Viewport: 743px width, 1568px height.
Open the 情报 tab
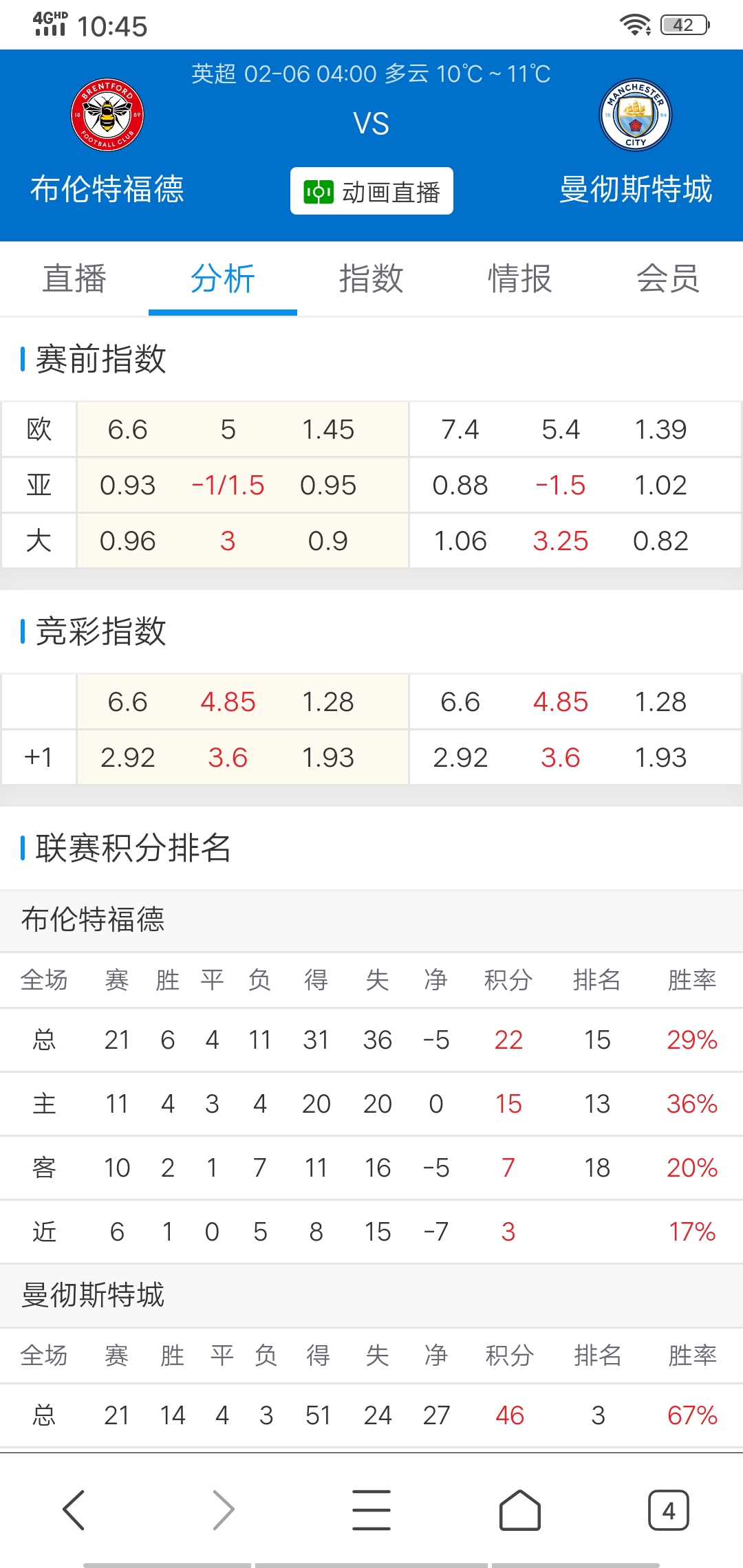coord(520,279)
